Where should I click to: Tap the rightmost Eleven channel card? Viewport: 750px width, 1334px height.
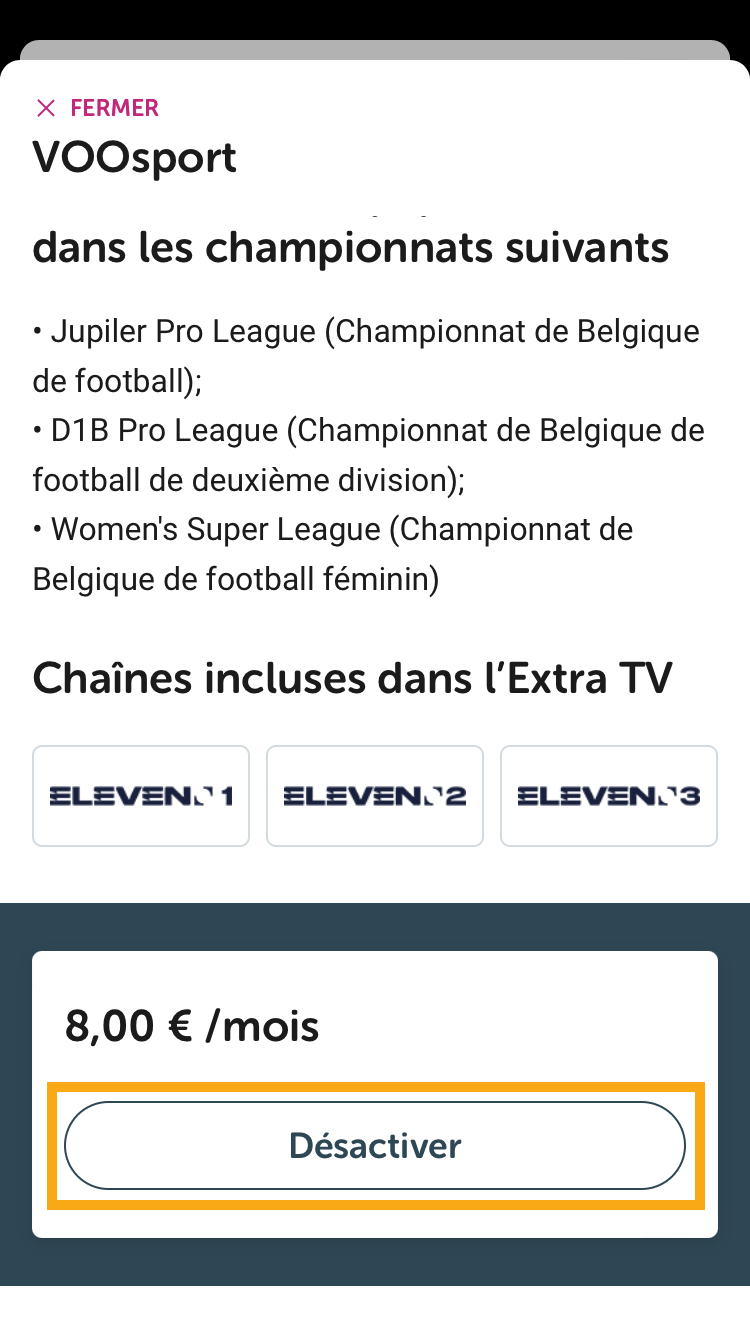pos(608,795)
